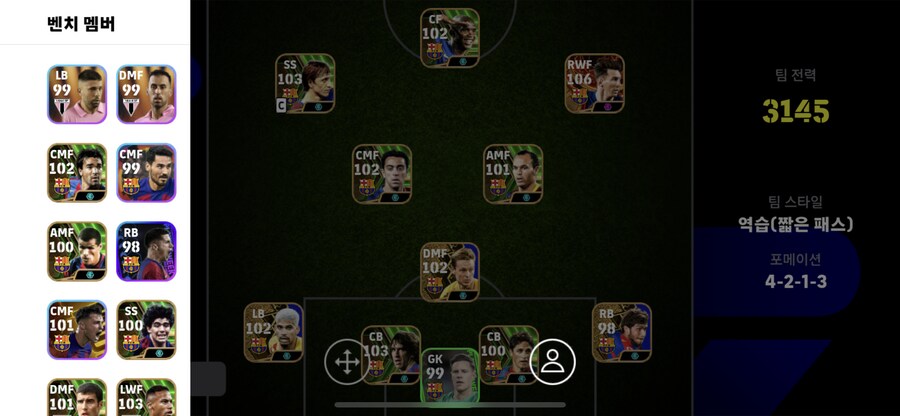900x416 pixels.
Task: Open the player profile icon button
Action: point(552,362)
